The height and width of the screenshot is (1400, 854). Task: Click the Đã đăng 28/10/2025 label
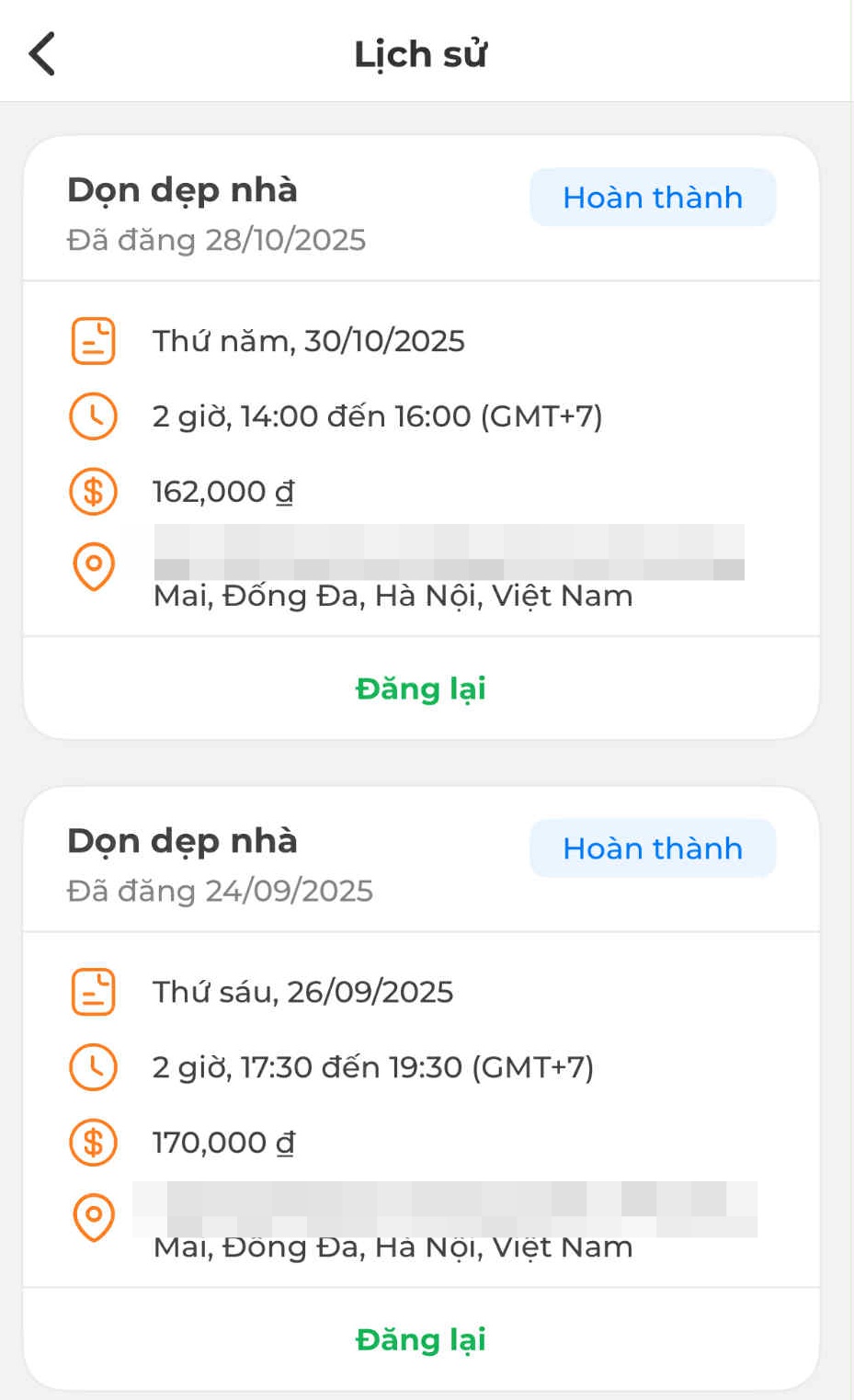tap(215, 240)
